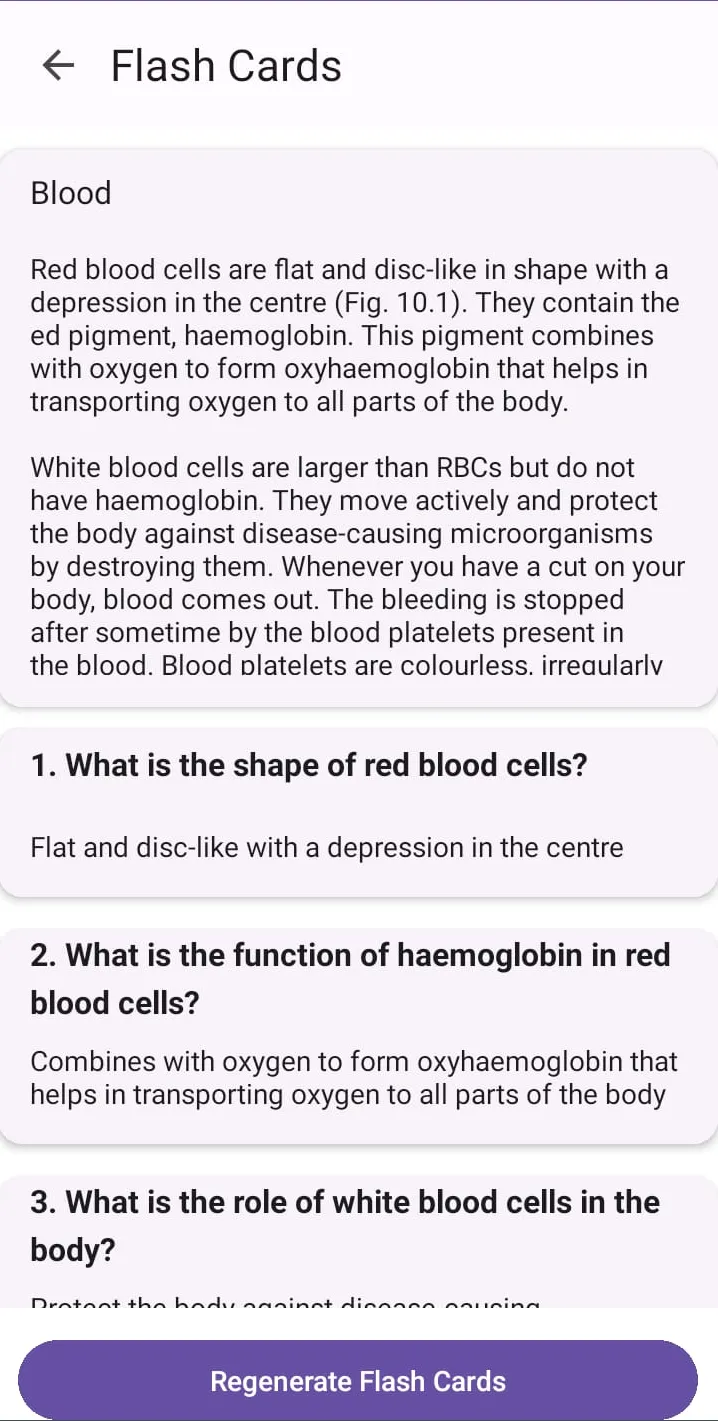Image resolution: width=718 pixels, height=1421 pixels.
Task: Open the function of haemoglobin flash card
Action: 359,1036
